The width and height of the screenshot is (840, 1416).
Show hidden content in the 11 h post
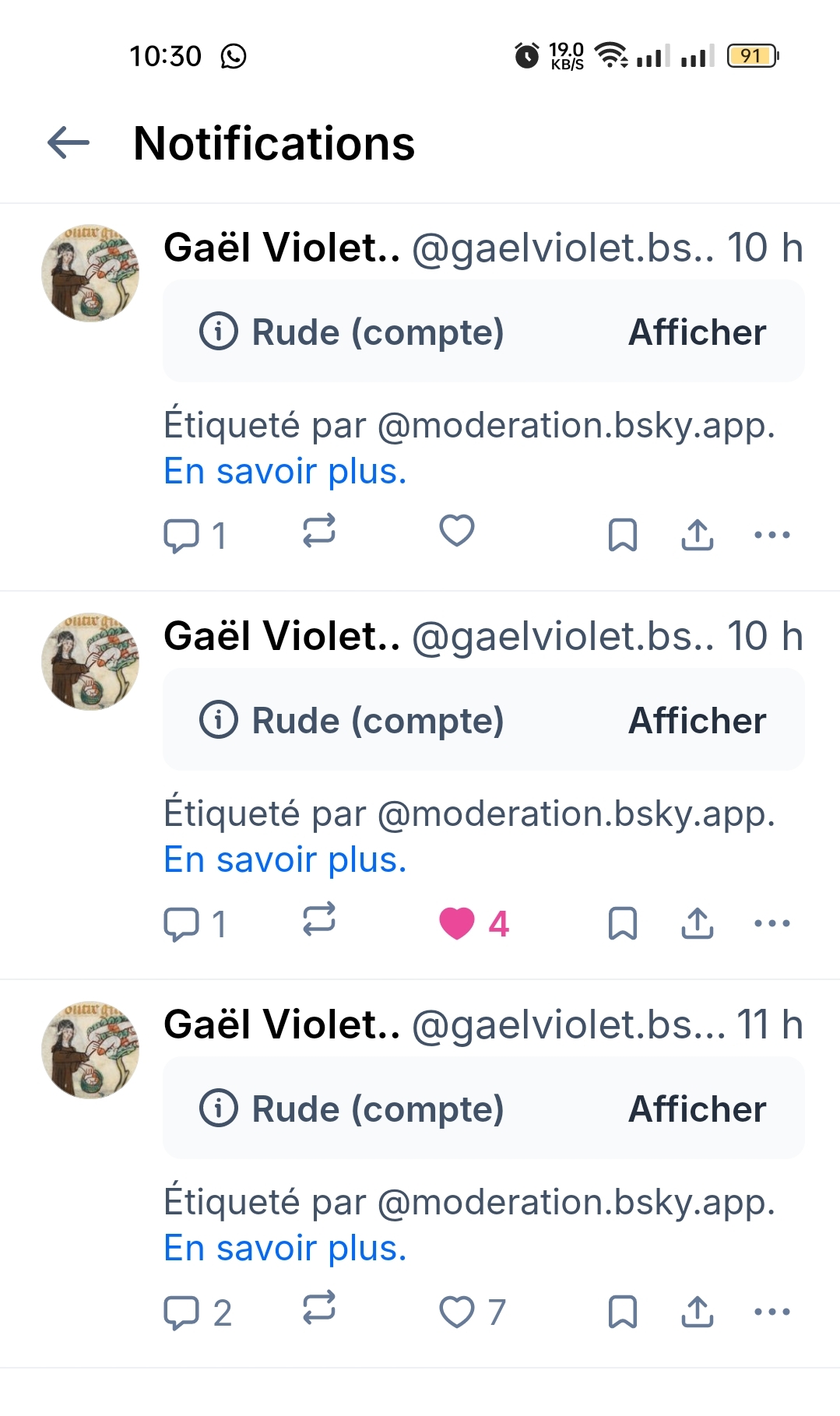[x=697, y=1109]
